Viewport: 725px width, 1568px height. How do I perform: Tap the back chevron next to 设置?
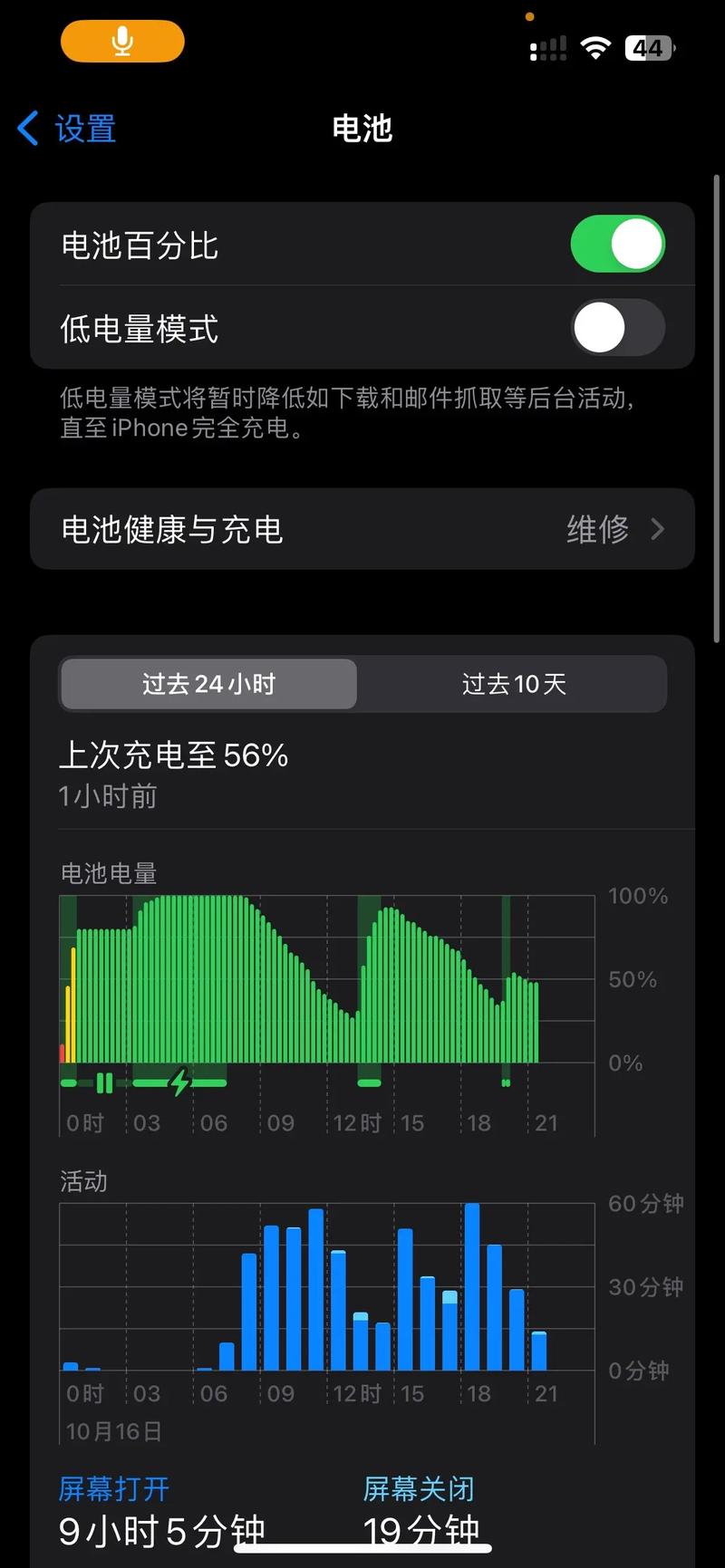(26, 129)
